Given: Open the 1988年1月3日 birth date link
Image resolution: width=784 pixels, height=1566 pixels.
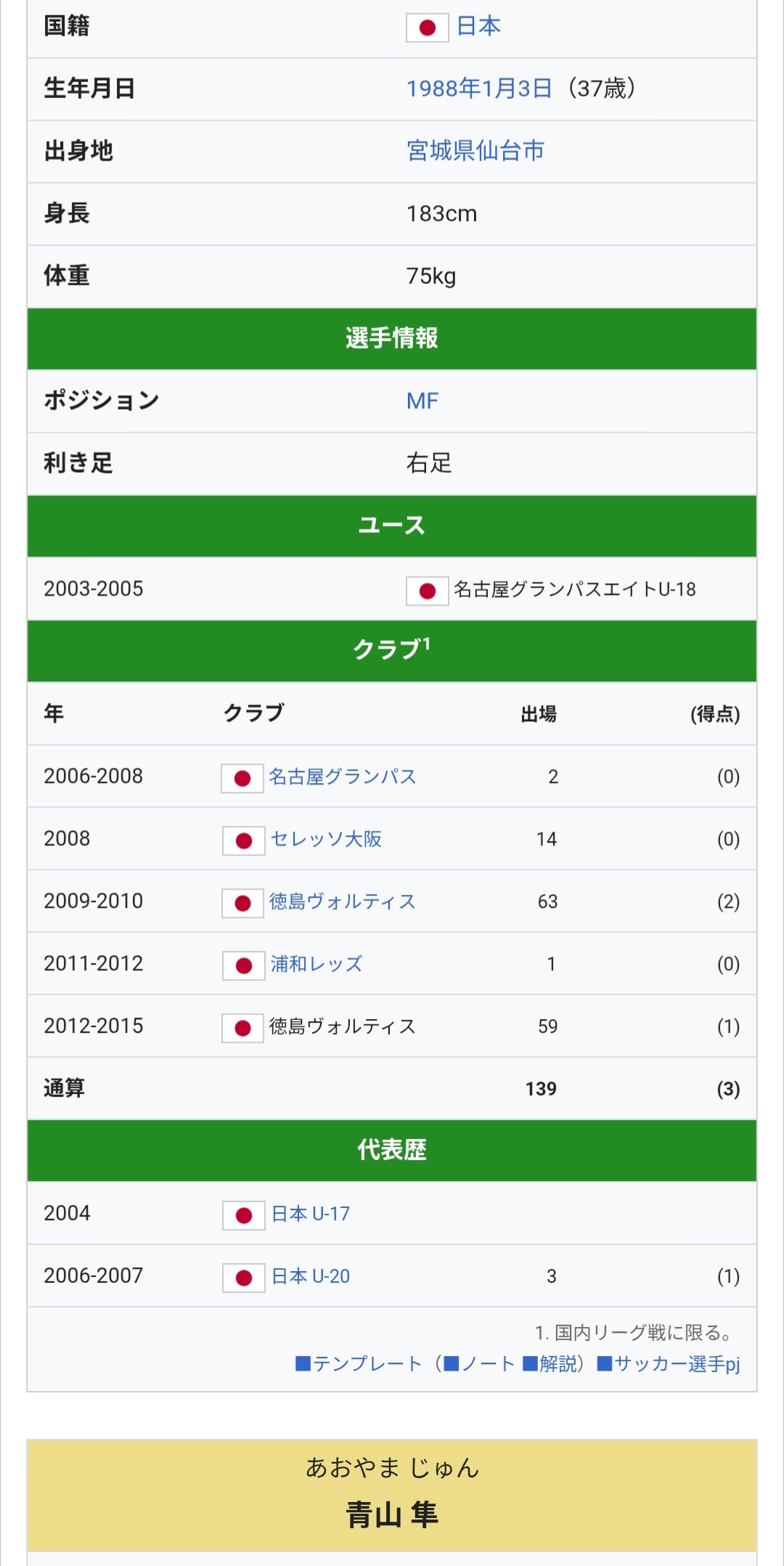Looking at the screenshot, I should click(479, 89).
